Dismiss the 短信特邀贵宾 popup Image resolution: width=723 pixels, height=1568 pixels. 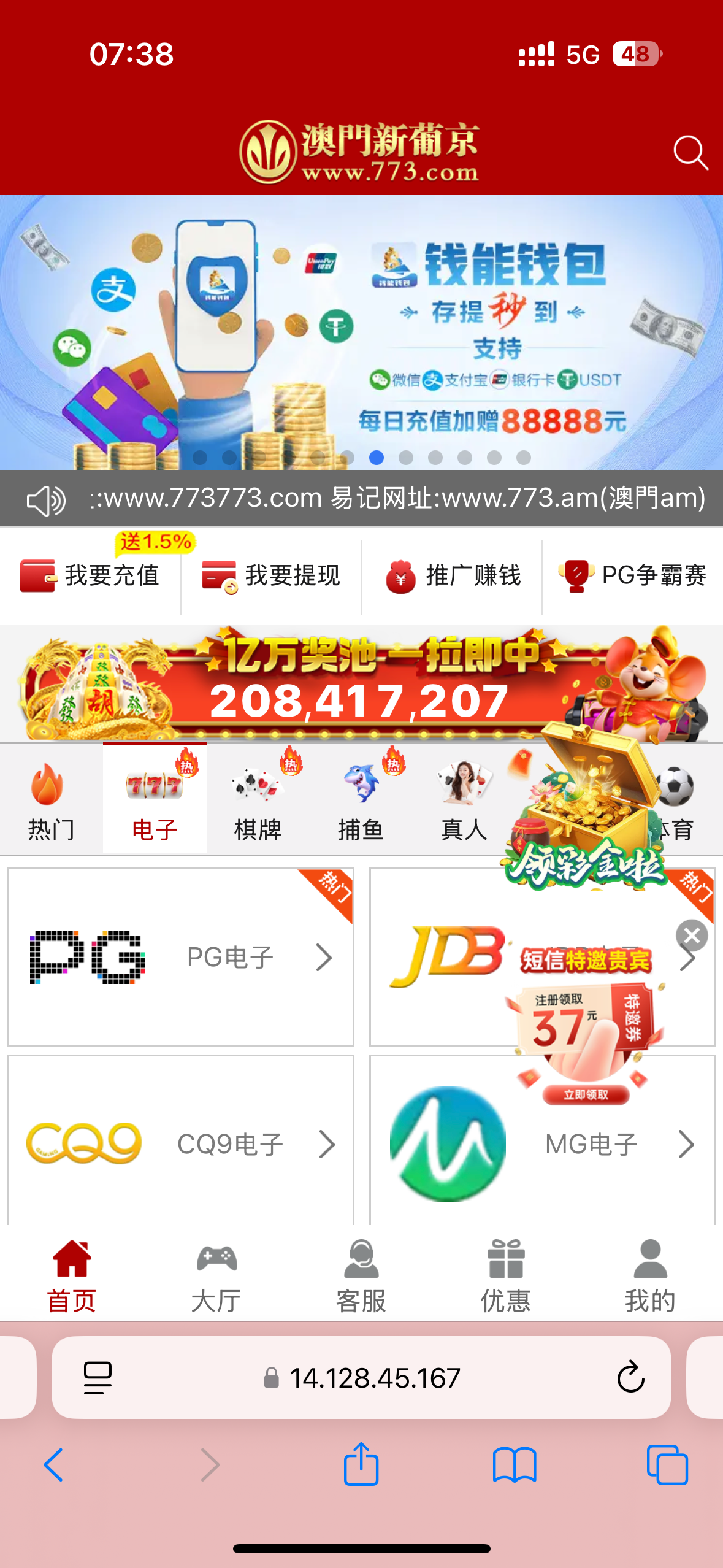(692, 936)
